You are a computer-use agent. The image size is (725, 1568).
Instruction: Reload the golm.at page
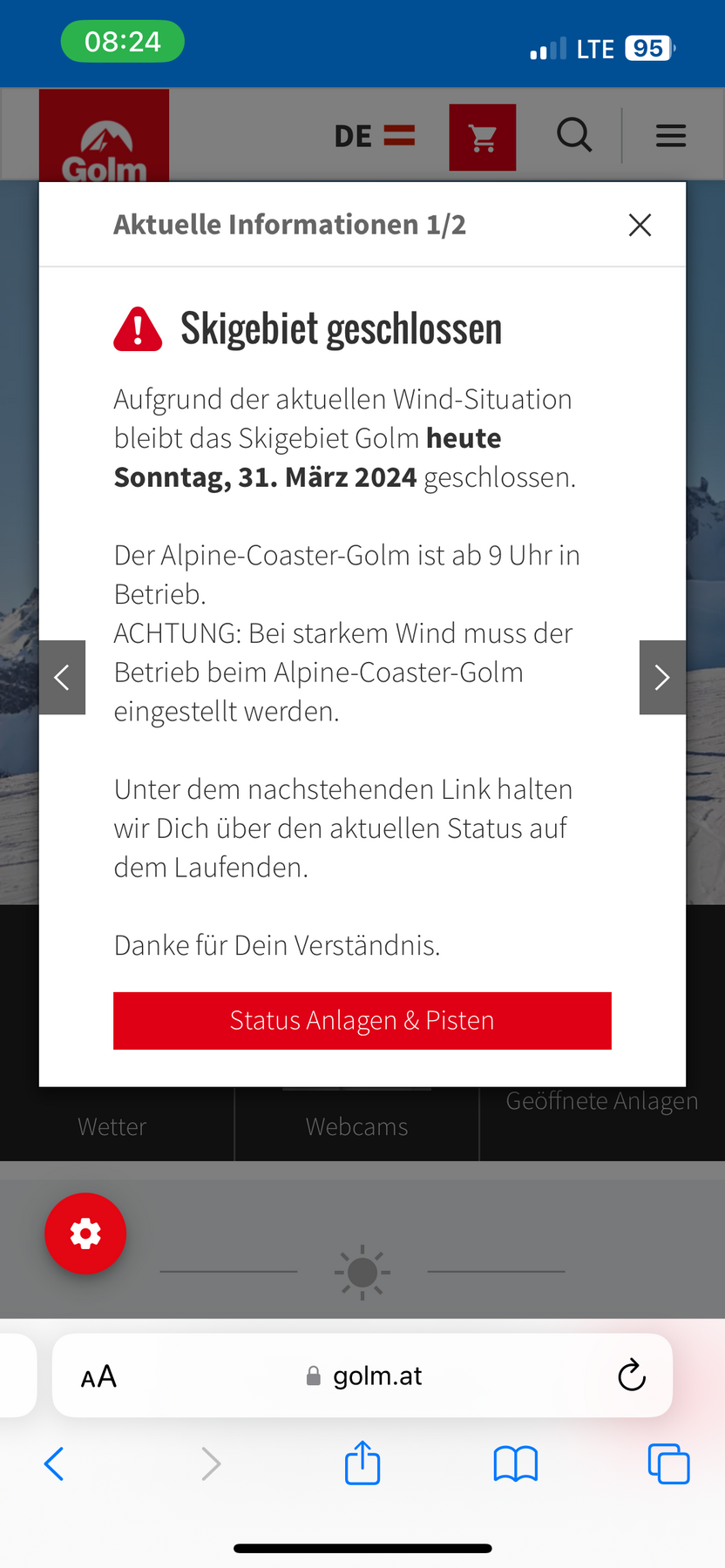click(631, 1376)
